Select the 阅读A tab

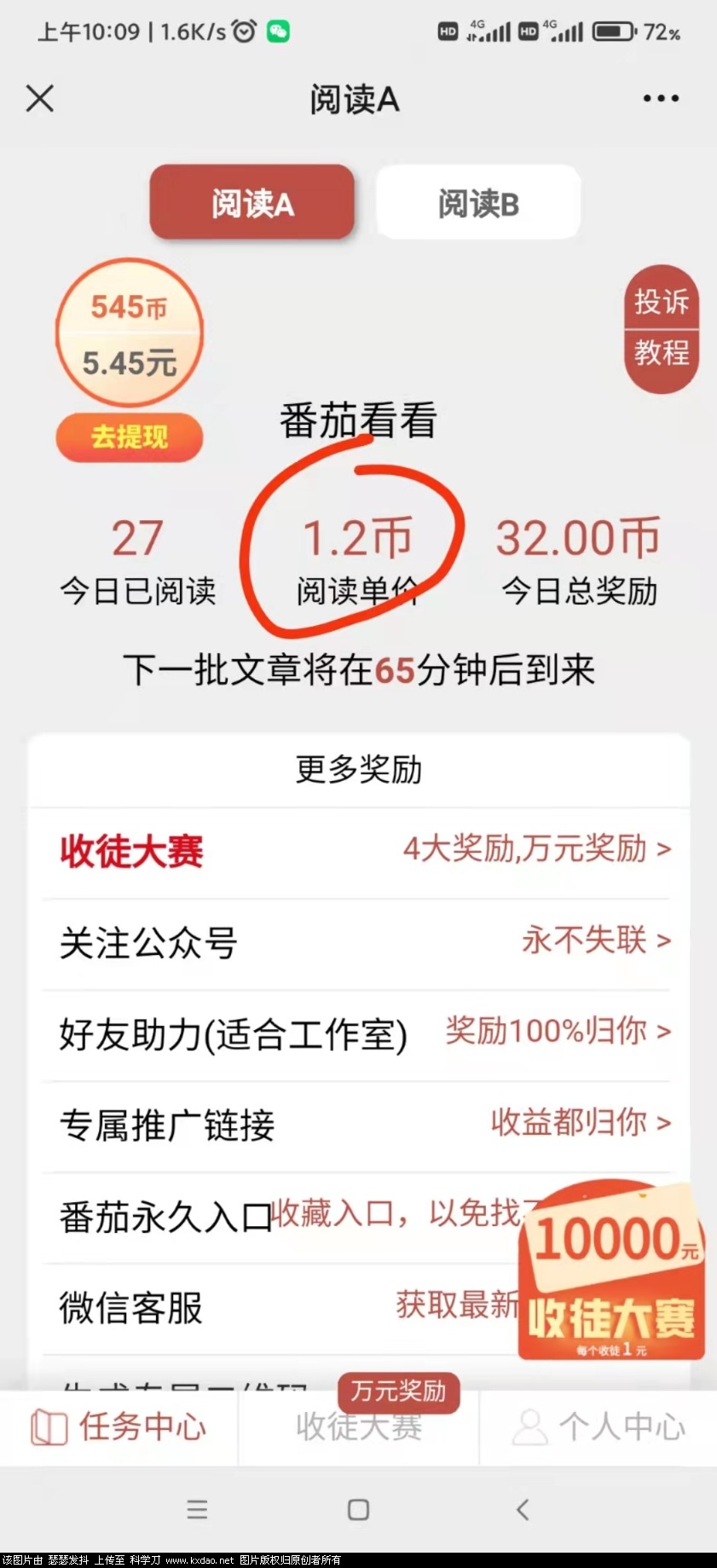252,203
